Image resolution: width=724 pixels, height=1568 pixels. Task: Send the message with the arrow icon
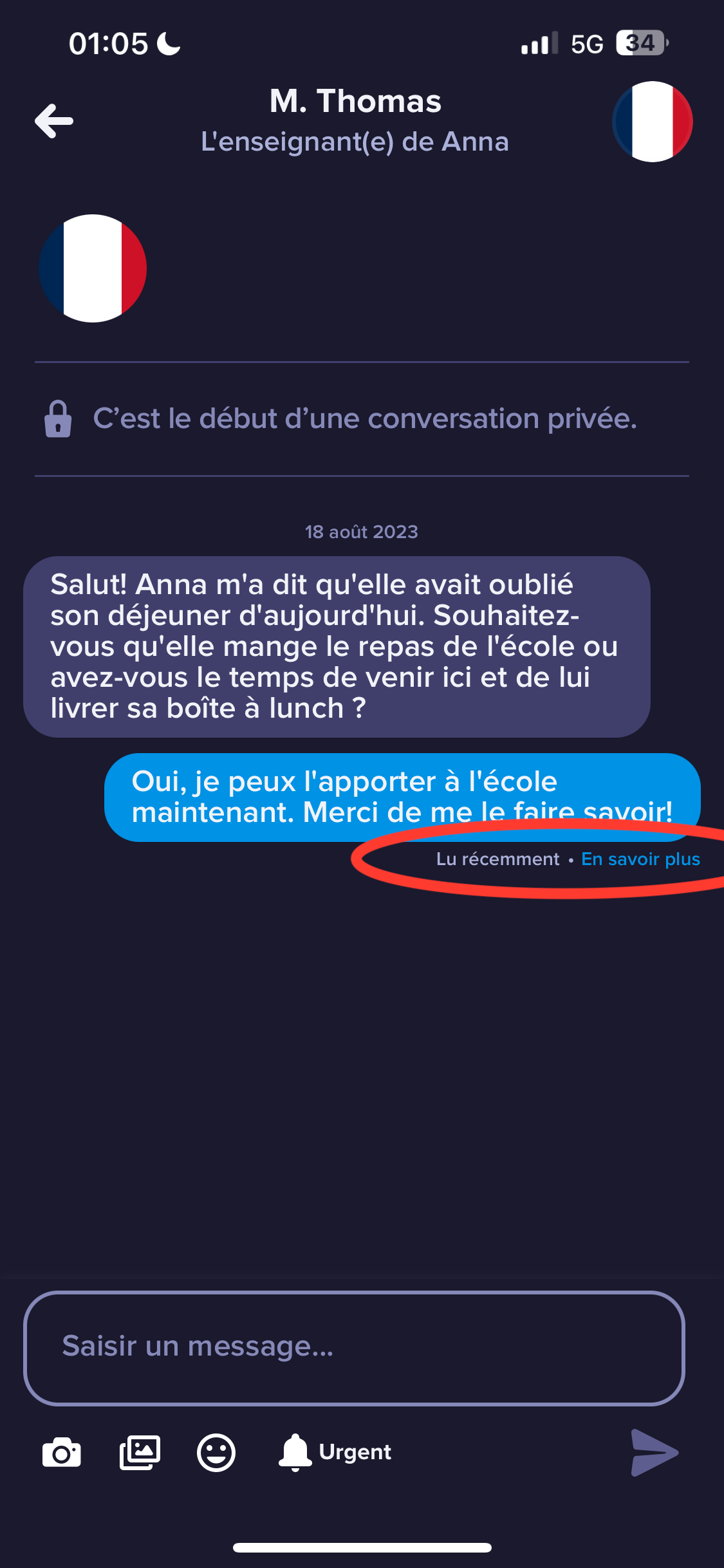click(x=654, y=1452)
